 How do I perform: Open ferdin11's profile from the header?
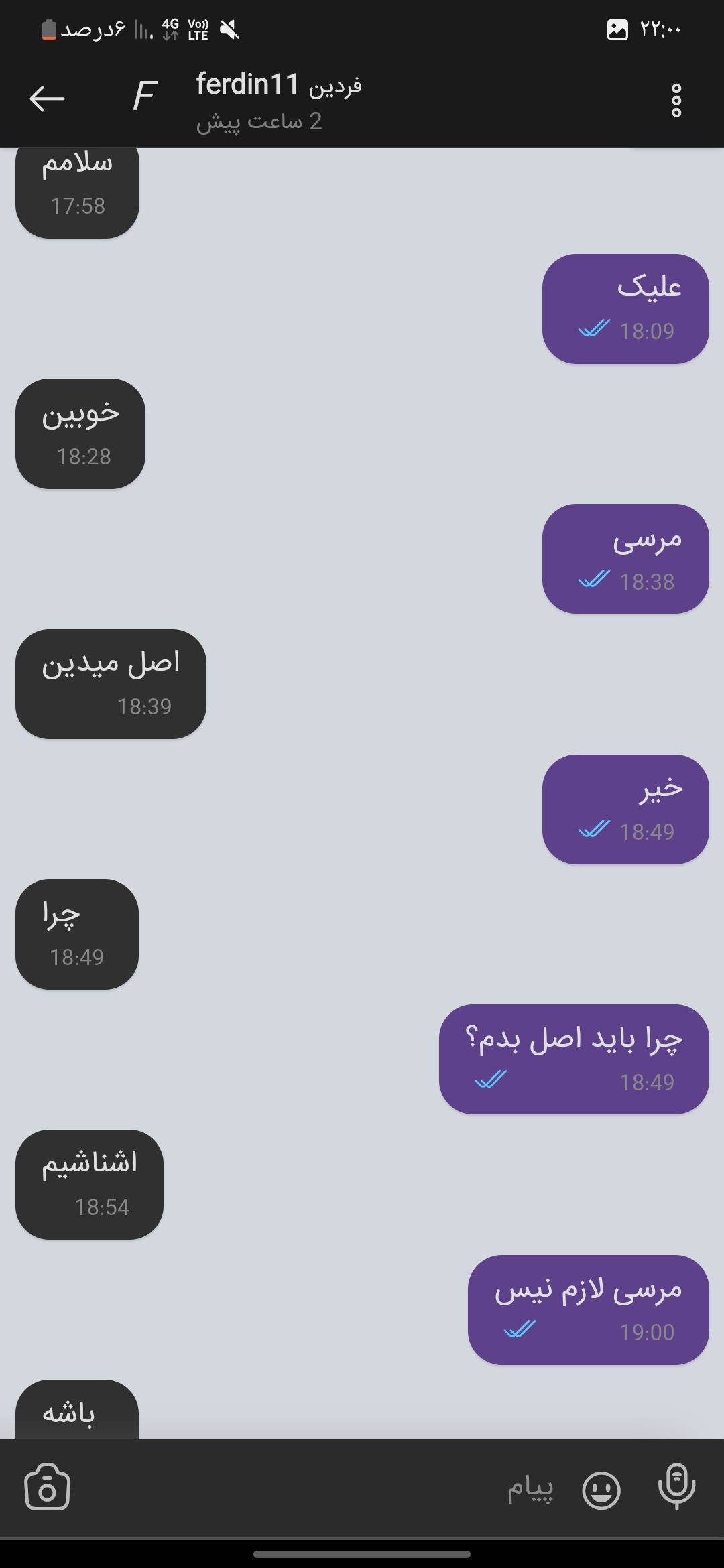278,101
